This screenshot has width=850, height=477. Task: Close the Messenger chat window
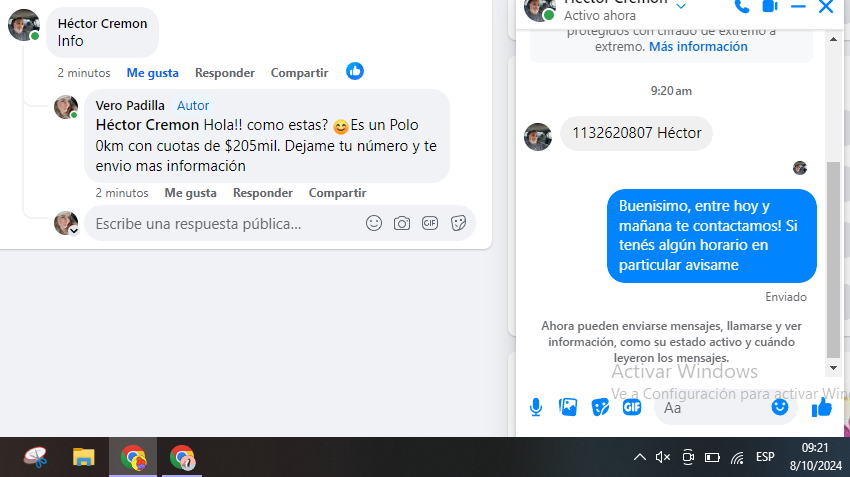(x=825, y=6)
